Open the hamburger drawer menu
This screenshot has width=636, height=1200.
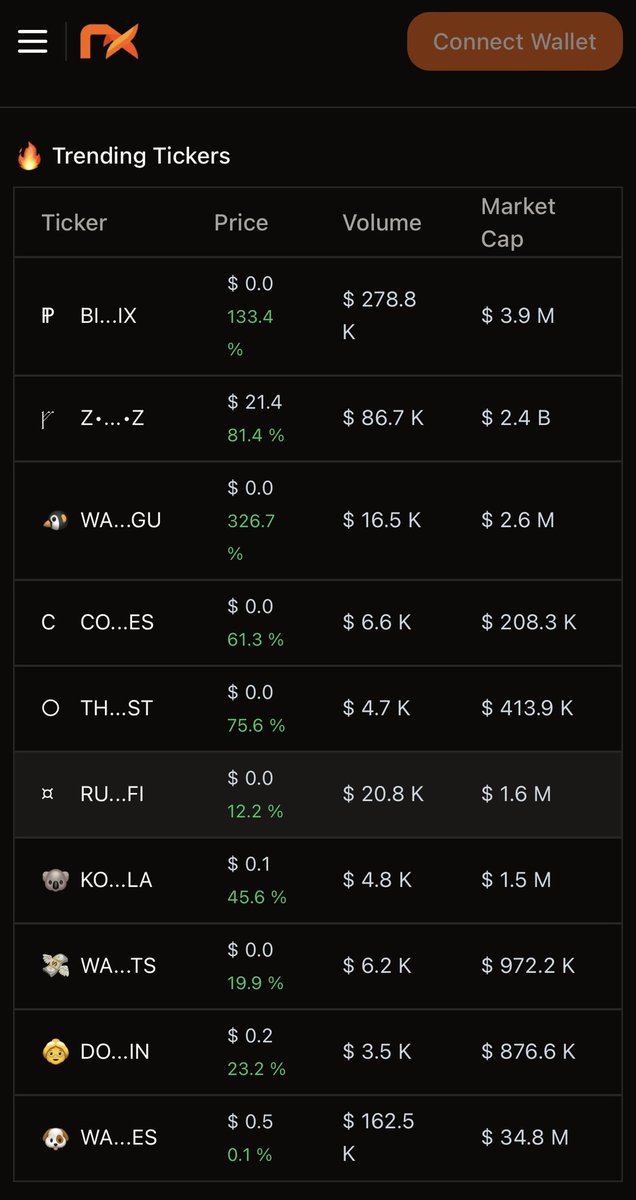point(33,41)
